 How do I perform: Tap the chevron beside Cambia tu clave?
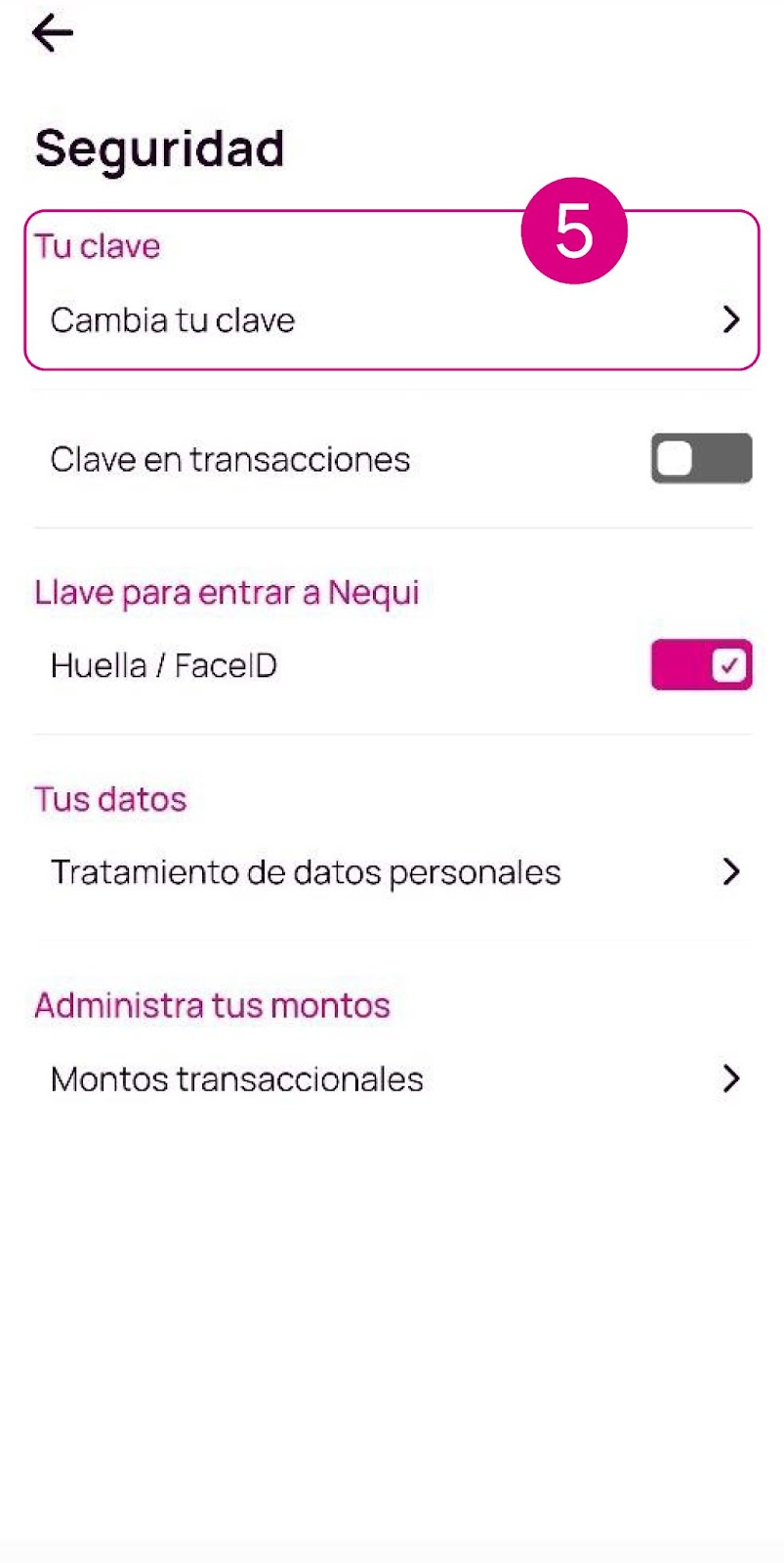pos(731,319)
